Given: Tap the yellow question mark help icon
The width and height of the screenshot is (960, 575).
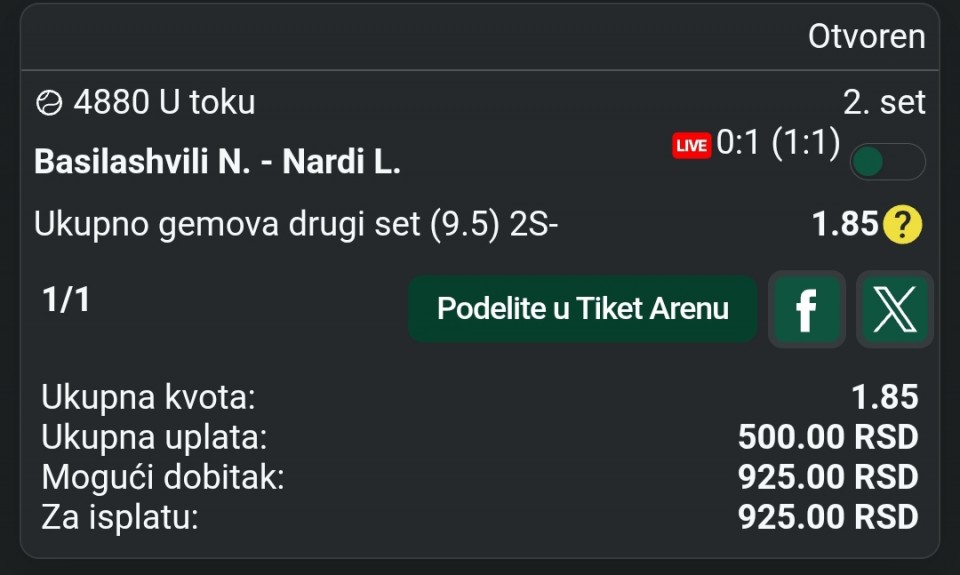Looking at the screenshot, I should 902,224.
